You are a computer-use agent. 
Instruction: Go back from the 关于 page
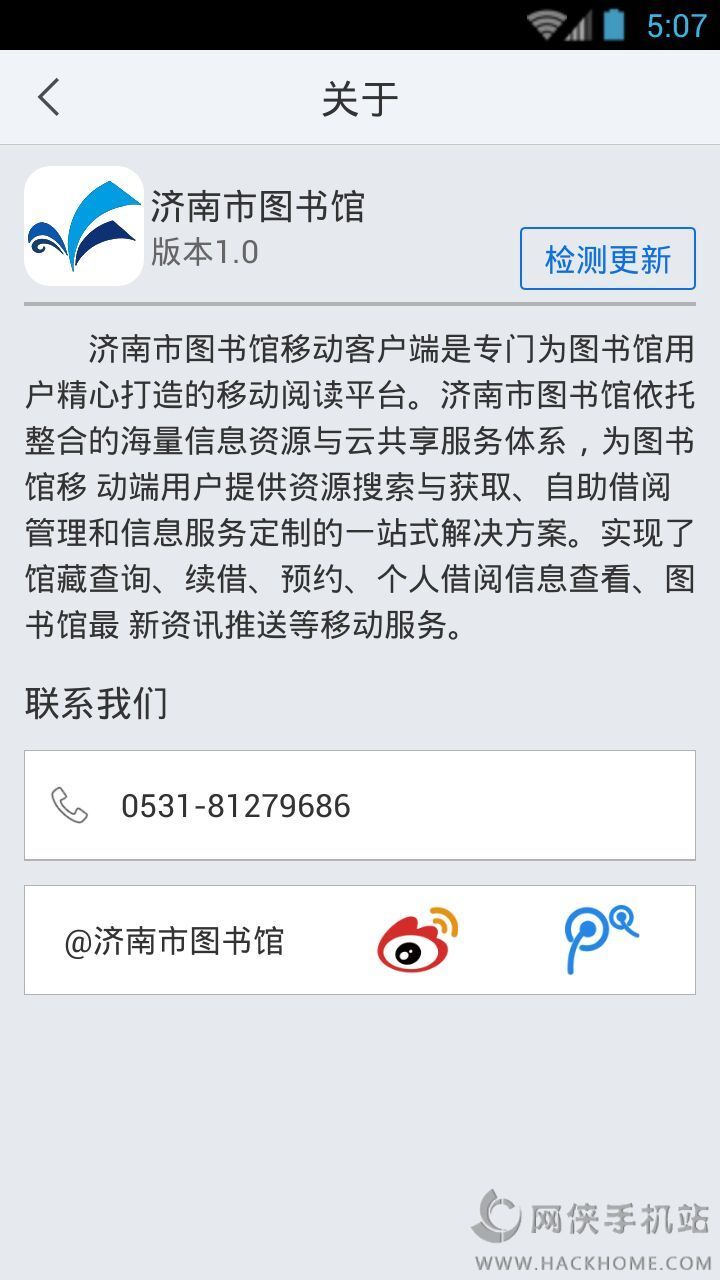[48, 98]
